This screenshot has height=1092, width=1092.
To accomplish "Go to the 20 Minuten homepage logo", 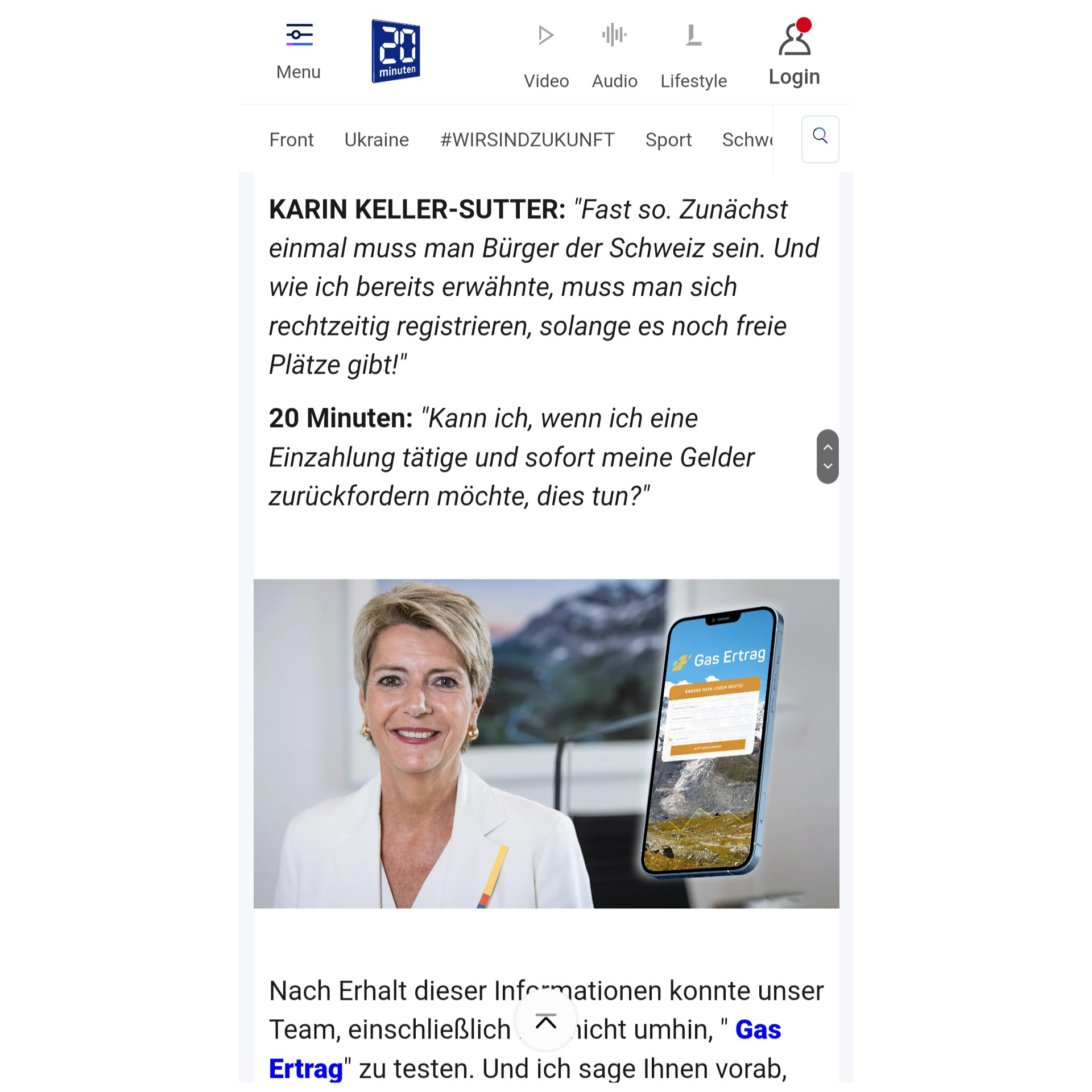I will click(396, 51).
